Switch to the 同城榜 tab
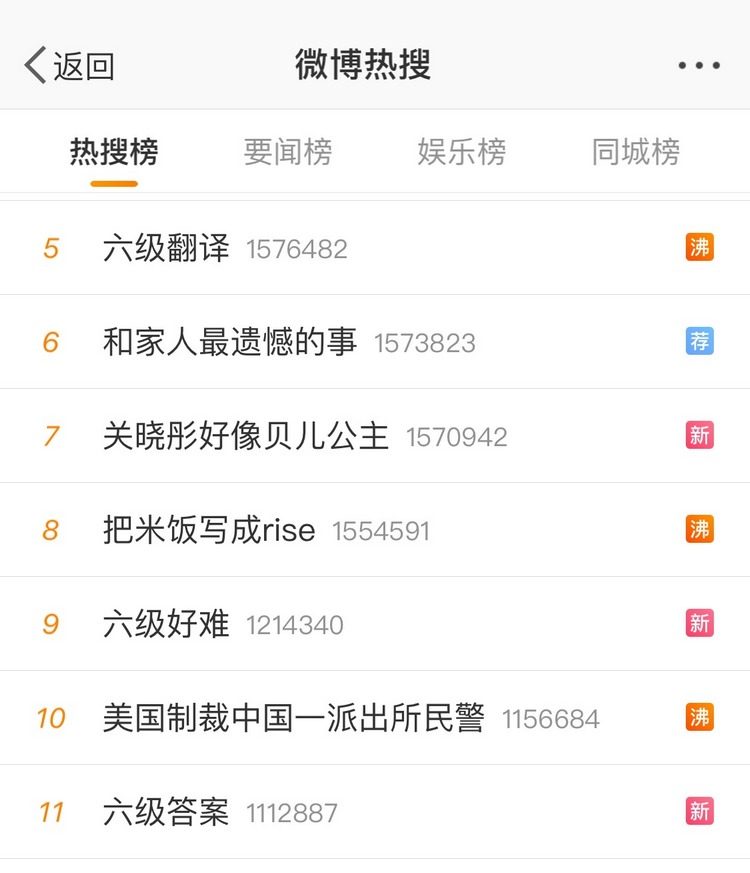This screenshot has height=873, width=750. click(636, 152)
